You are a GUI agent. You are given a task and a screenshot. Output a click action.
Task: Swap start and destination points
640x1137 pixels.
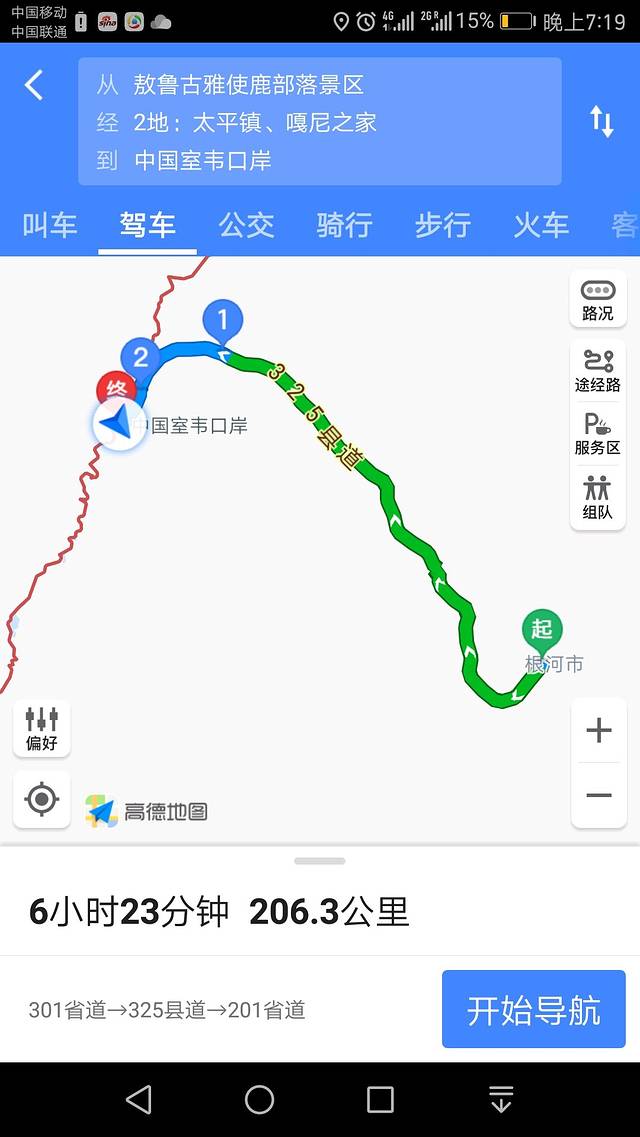pos(601,121)
